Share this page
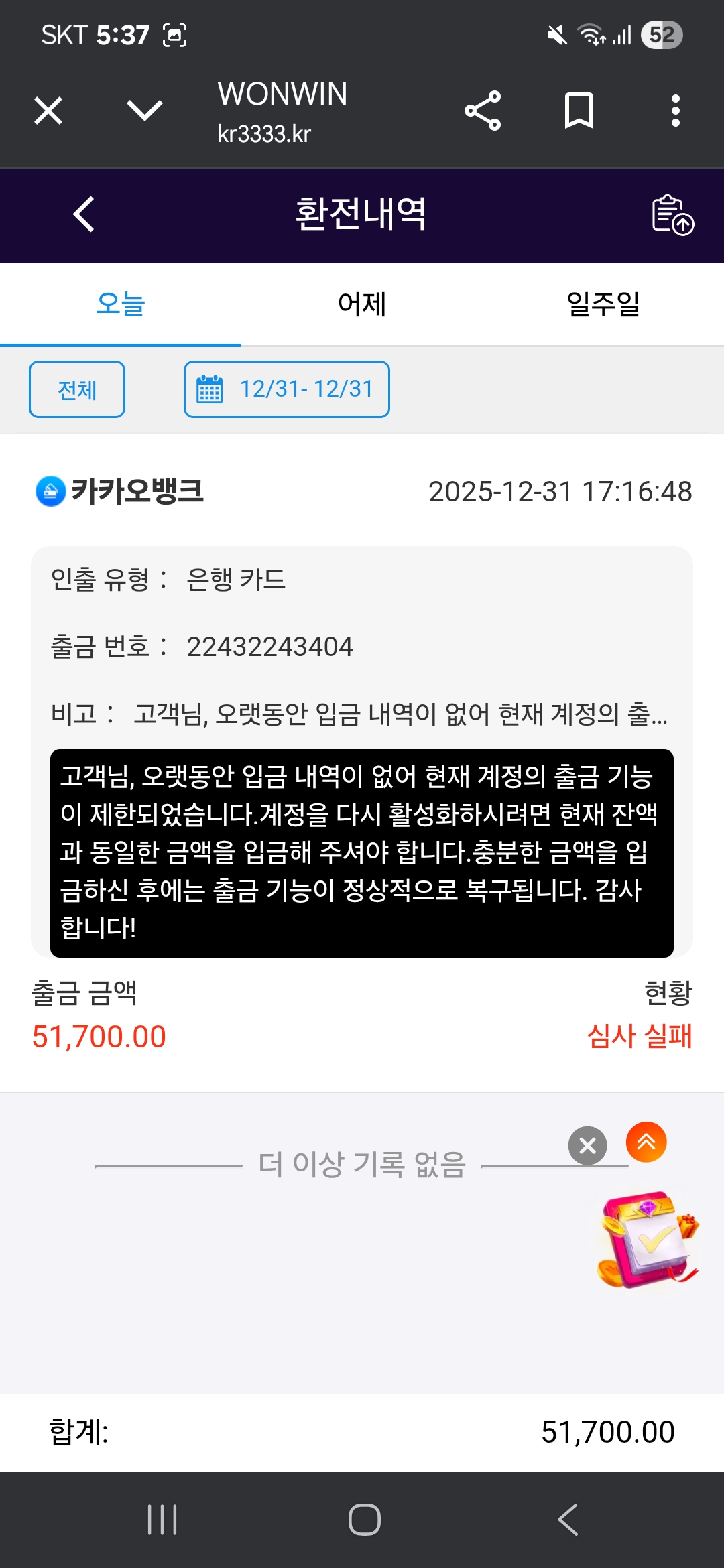The height and width of the screenshot is (1568, 724). click(x=483, y=111)
